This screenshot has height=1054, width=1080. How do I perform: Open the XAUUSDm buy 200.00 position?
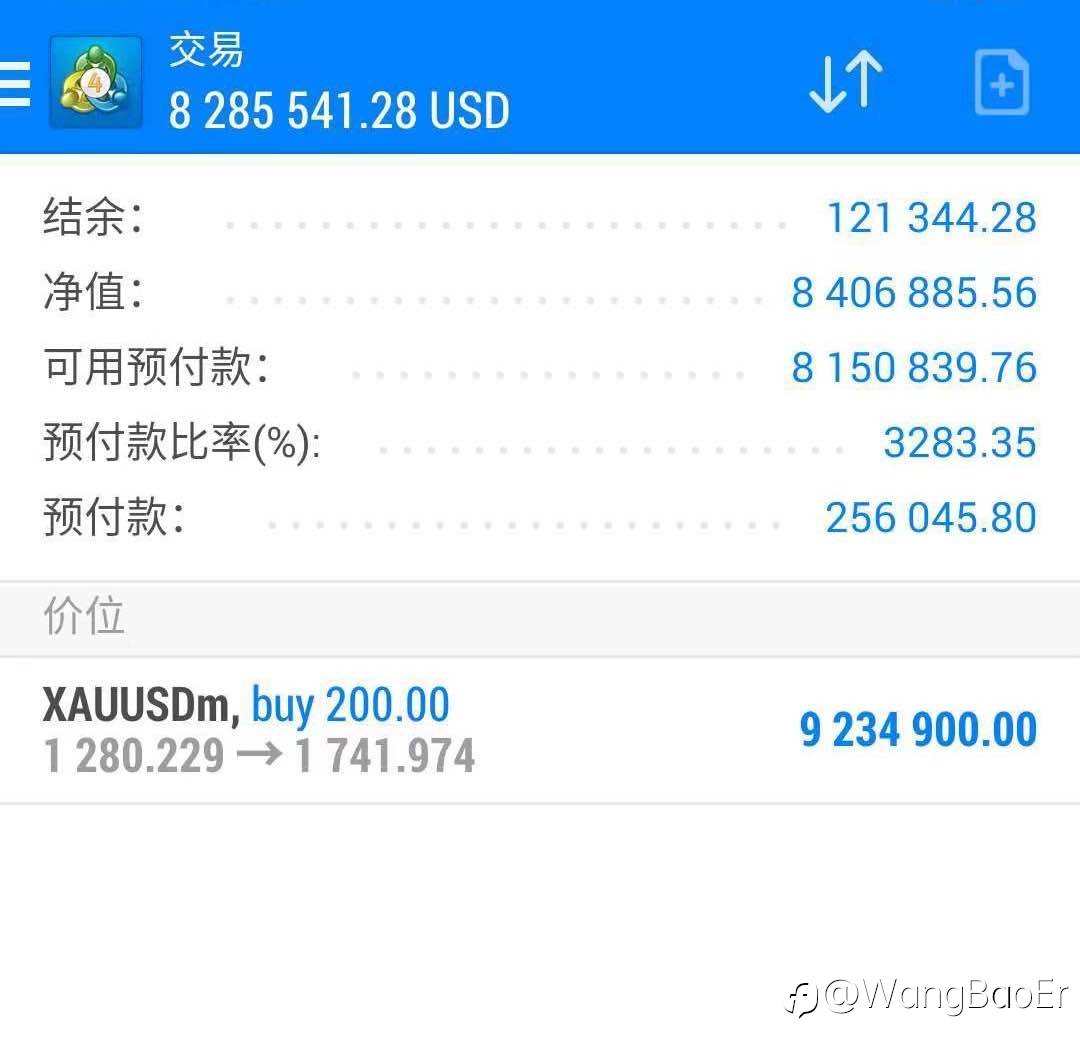(x=540, y=730)
